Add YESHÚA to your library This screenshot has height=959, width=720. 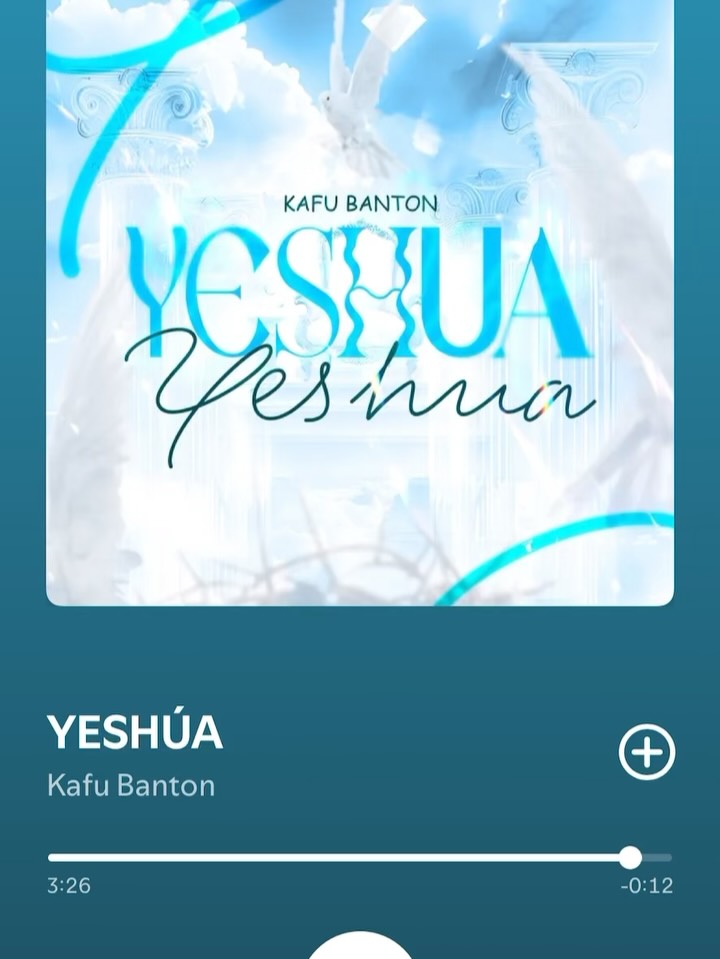click(647, 752)
